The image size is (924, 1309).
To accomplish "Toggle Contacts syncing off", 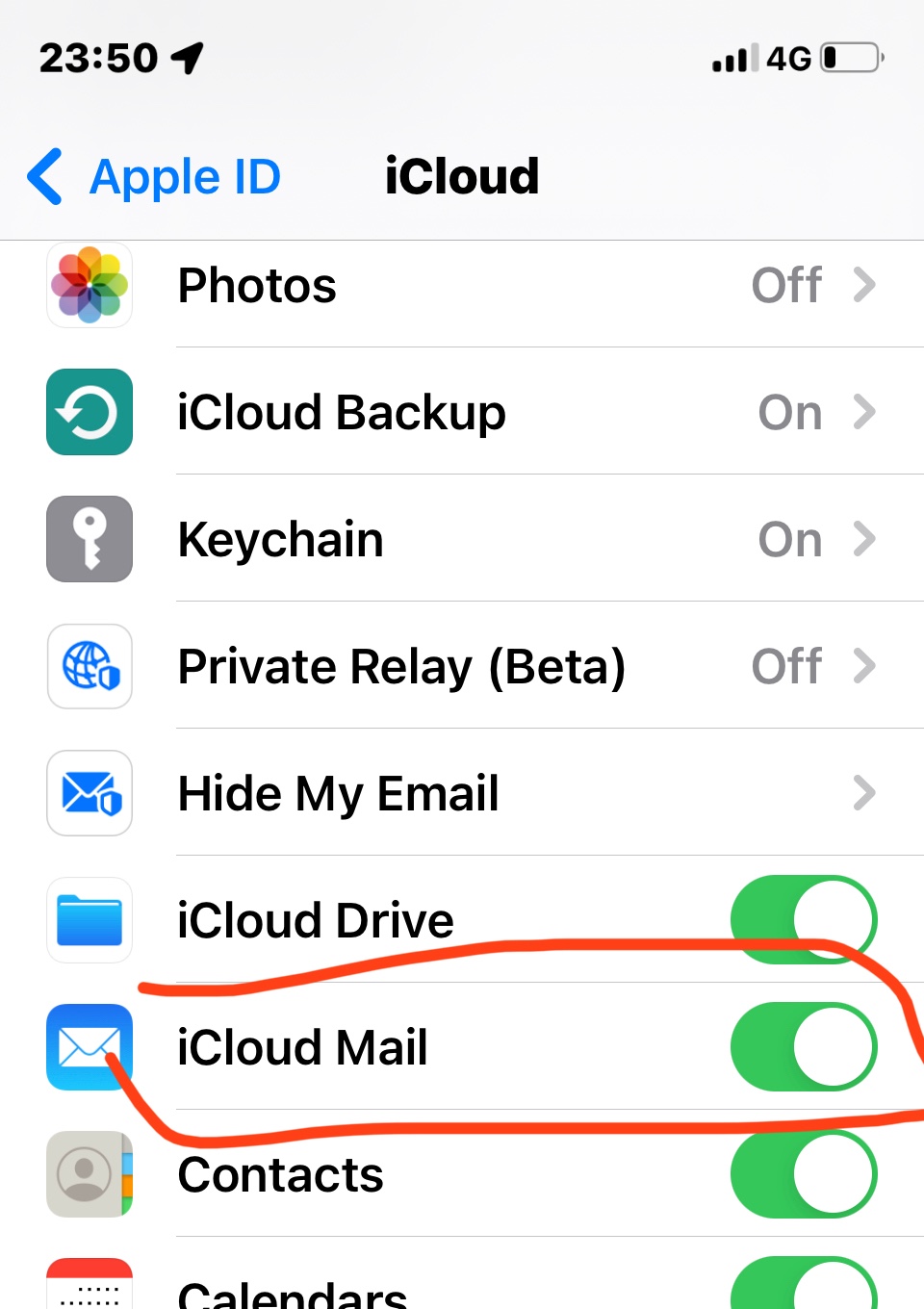I will click(804, 1174).
